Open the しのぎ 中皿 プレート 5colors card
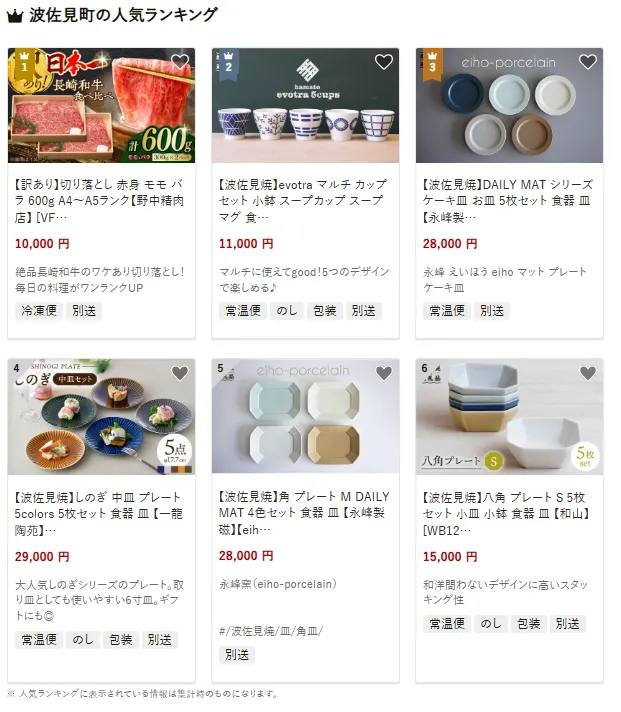 (x=101, y=512)
